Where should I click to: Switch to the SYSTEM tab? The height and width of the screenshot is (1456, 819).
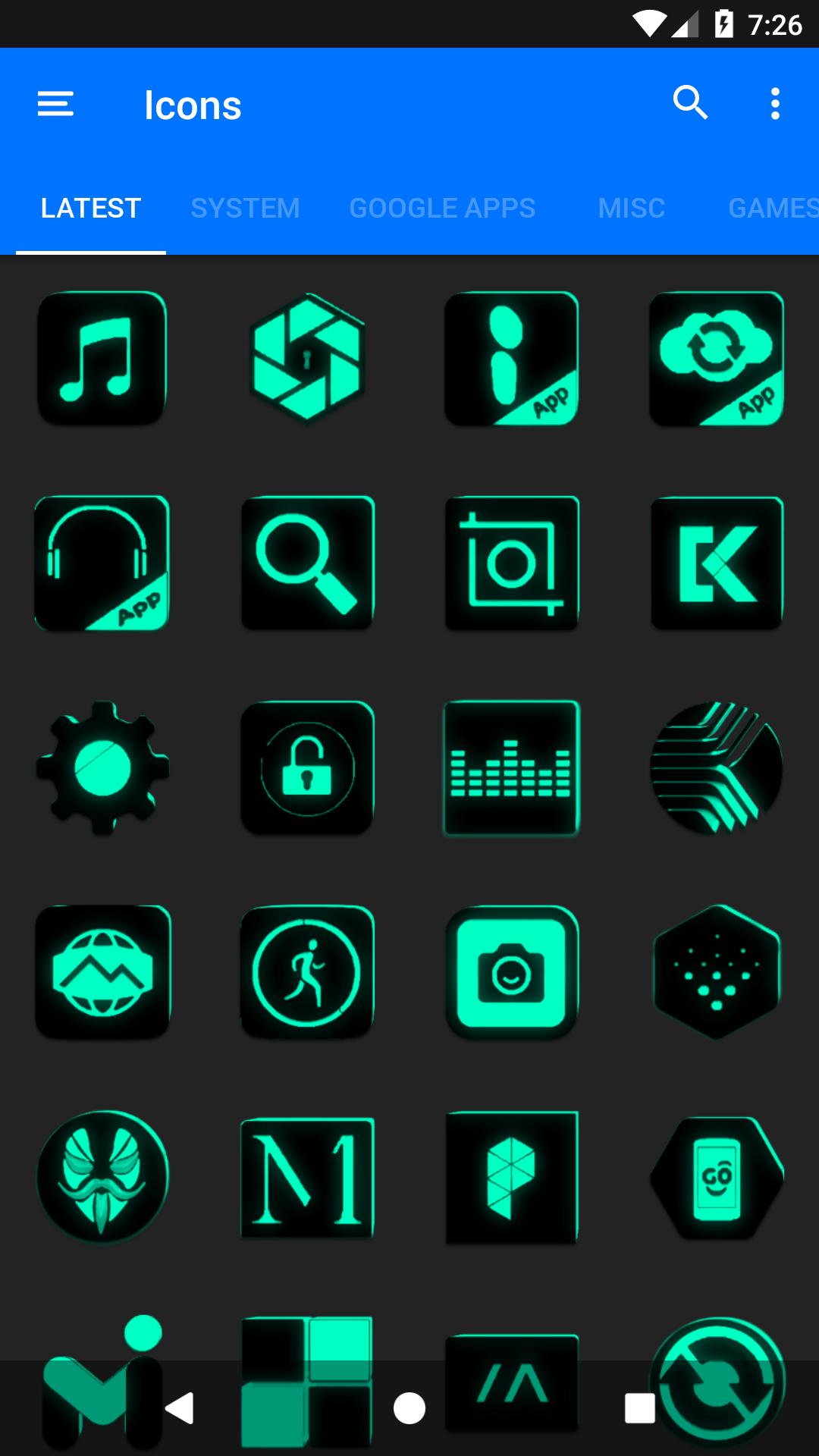coord(245,208)
